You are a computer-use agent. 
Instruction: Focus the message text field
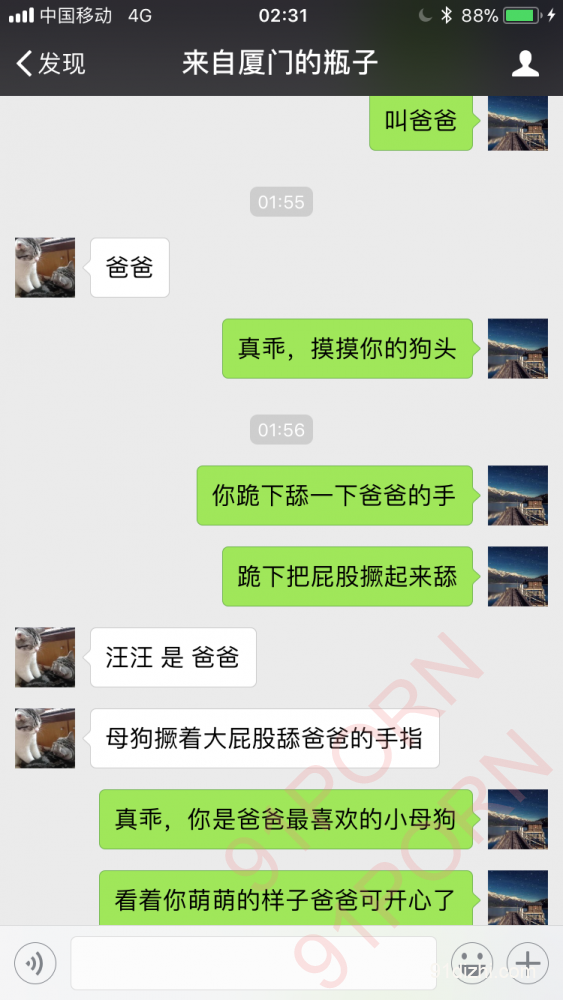tap(253, 963)
